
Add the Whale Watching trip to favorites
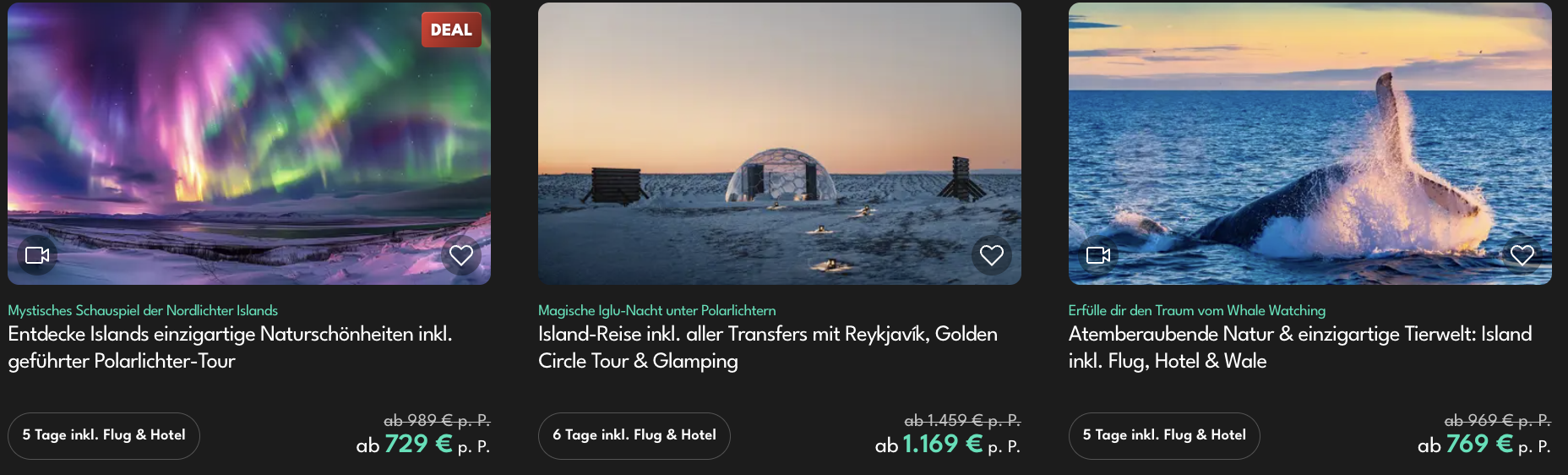click(x=1522, y=255)
